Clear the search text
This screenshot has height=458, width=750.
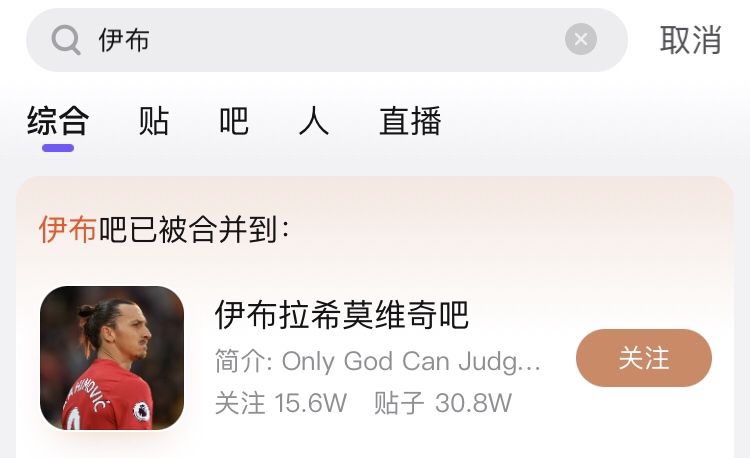(581, 40)
